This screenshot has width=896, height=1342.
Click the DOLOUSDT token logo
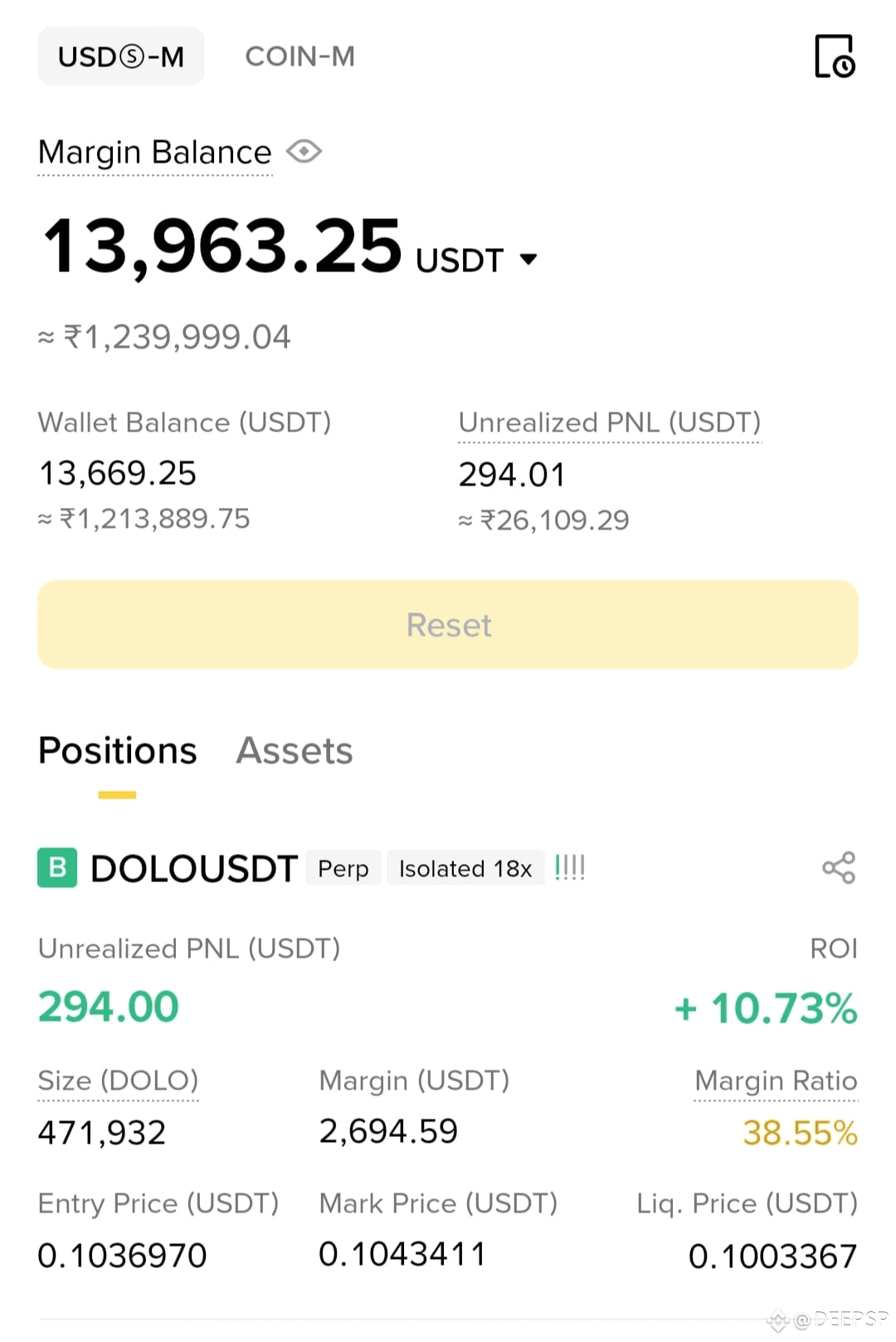pyautogui.click(x=56, y=867)
